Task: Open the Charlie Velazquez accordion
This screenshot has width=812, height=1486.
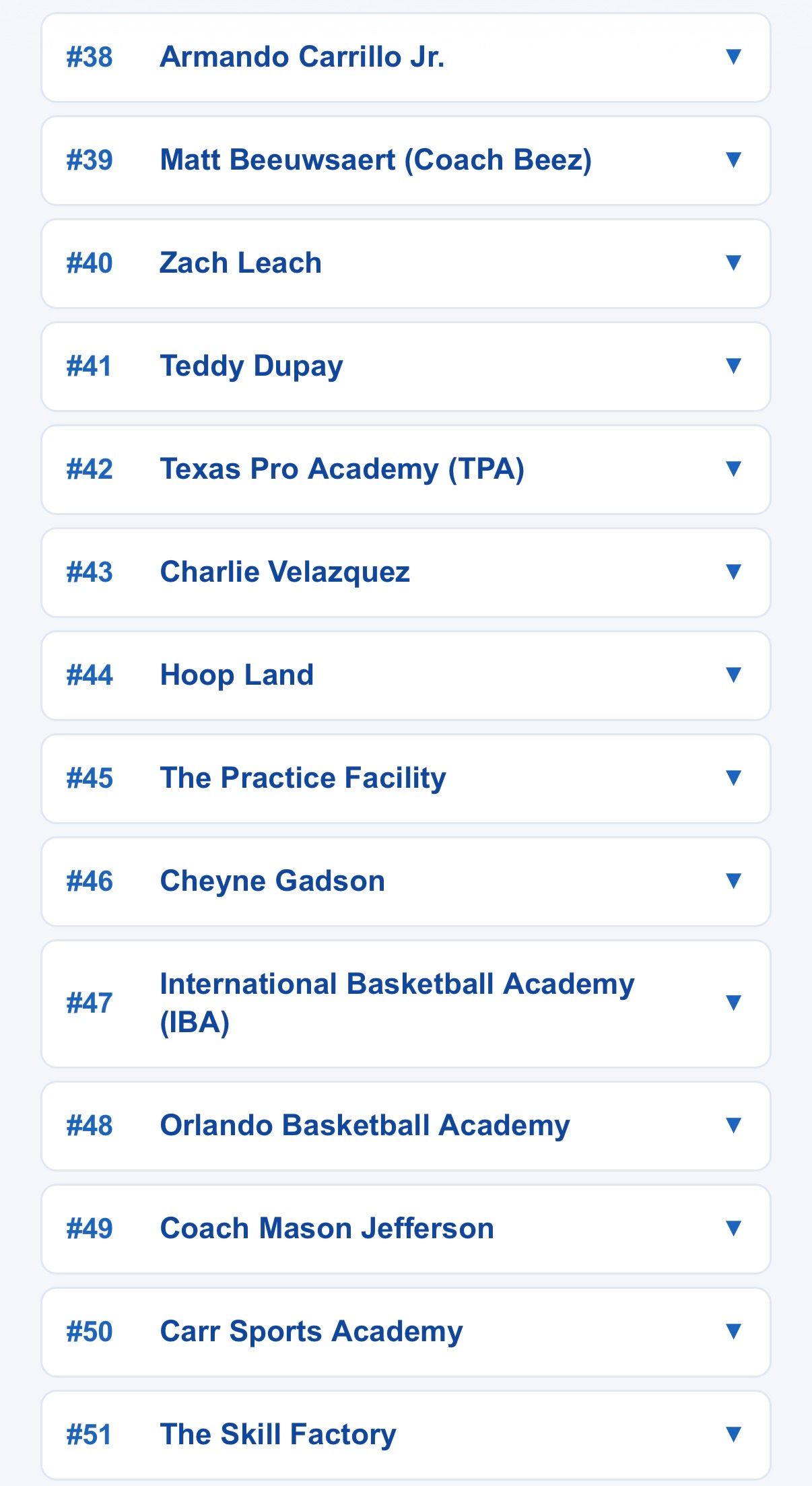Action: tap(405, 573)
